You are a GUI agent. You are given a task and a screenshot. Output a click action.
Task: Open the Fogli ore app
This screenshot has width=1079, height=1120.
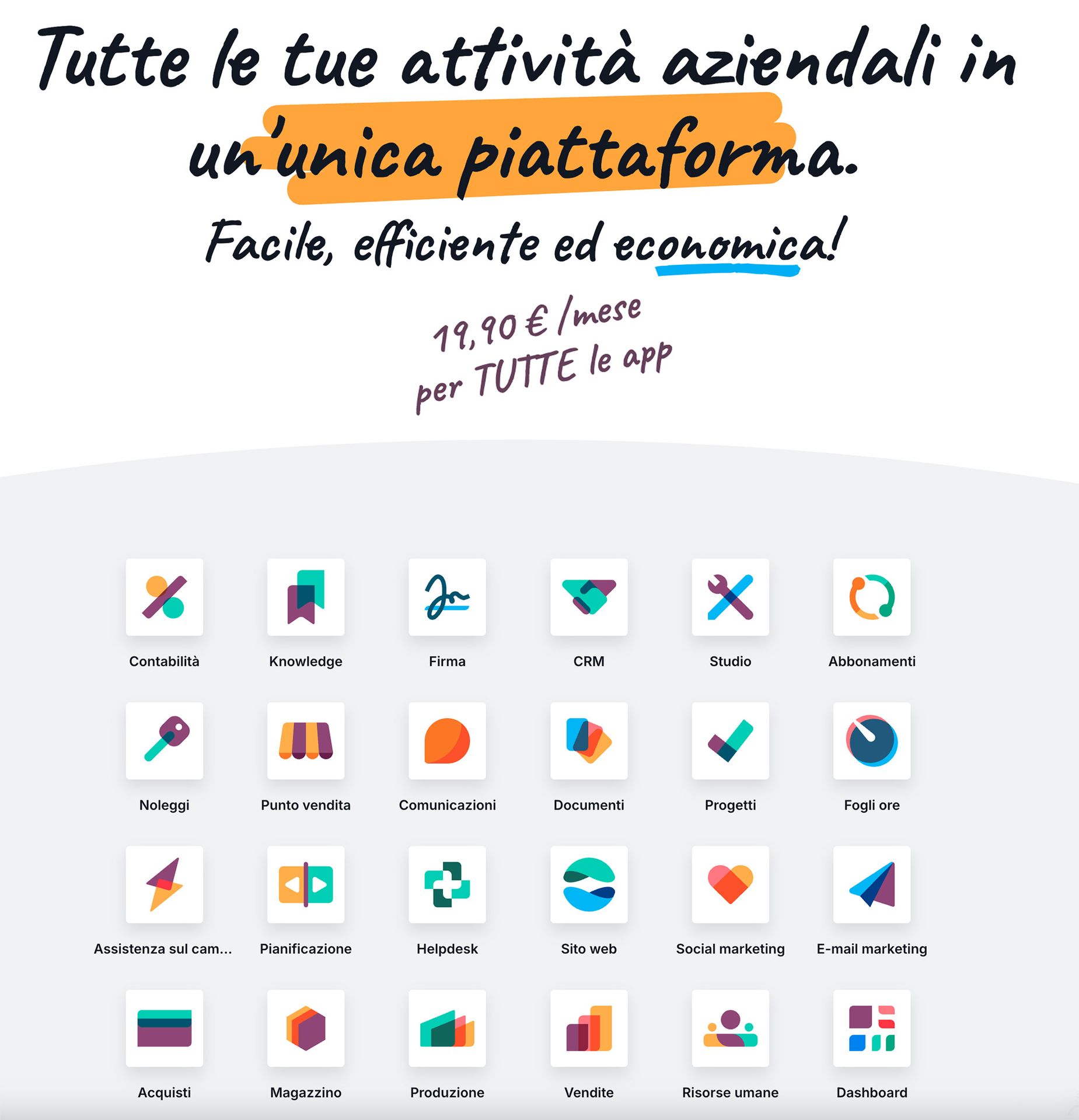(871, 740)
